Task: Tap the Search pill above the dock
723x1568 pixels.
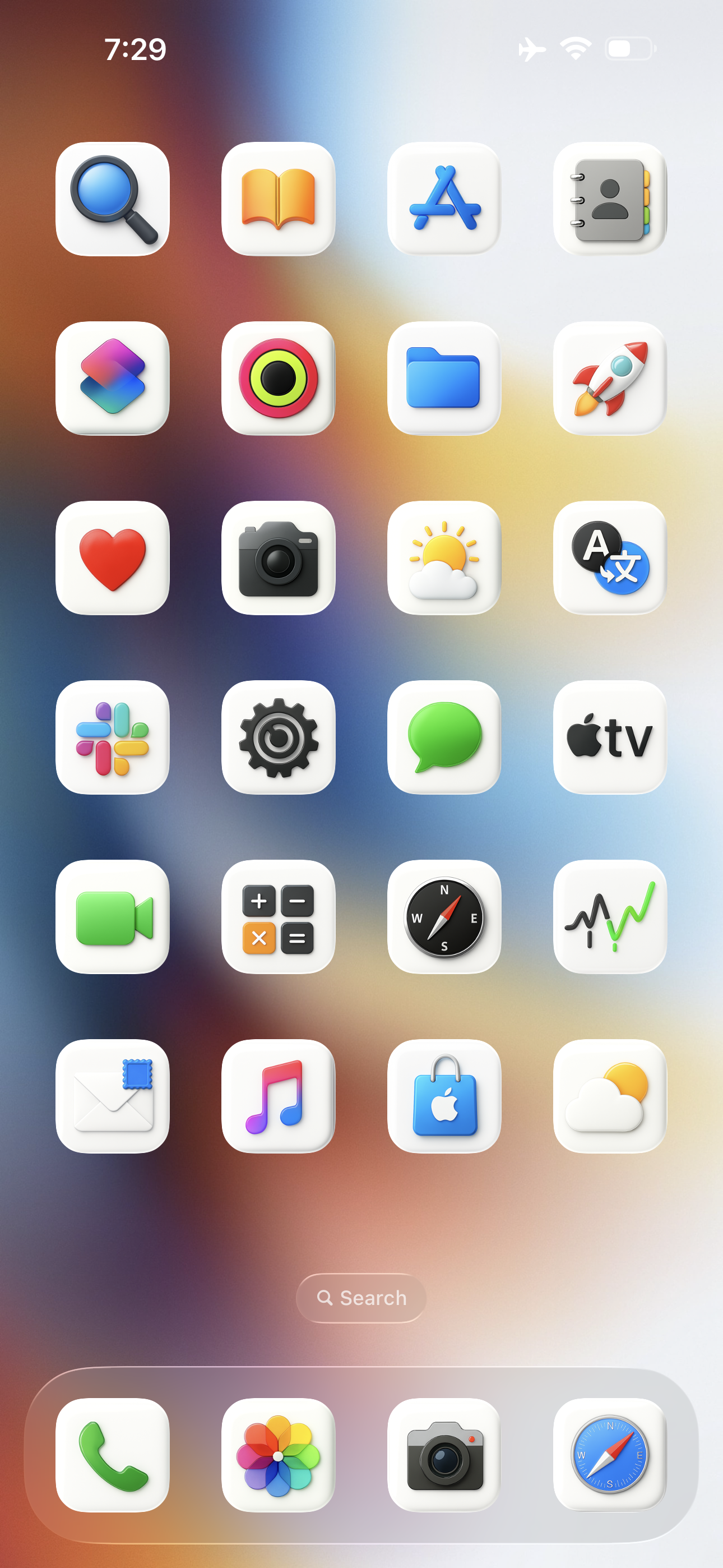Action: [x=361, y=1298]
